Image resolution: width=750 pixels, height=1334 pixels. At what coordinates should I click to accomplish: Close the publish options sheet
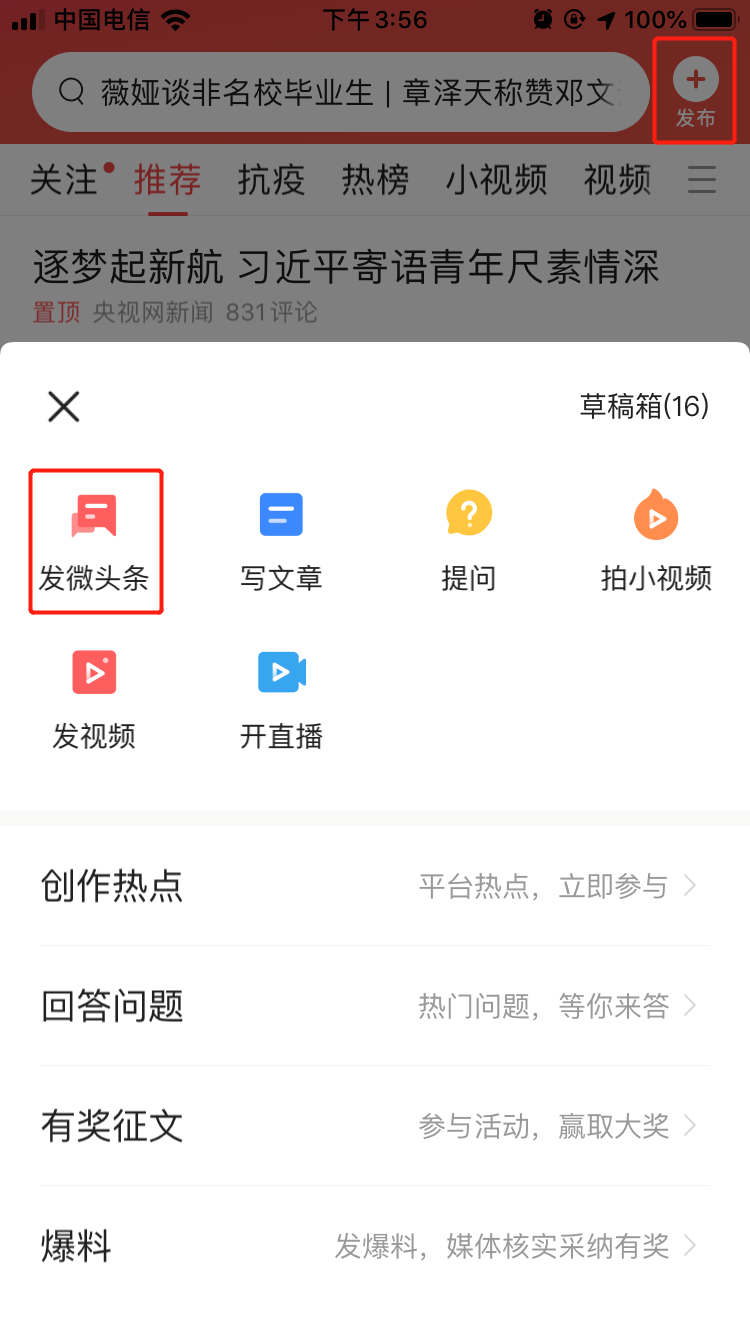tap(64, 407)
